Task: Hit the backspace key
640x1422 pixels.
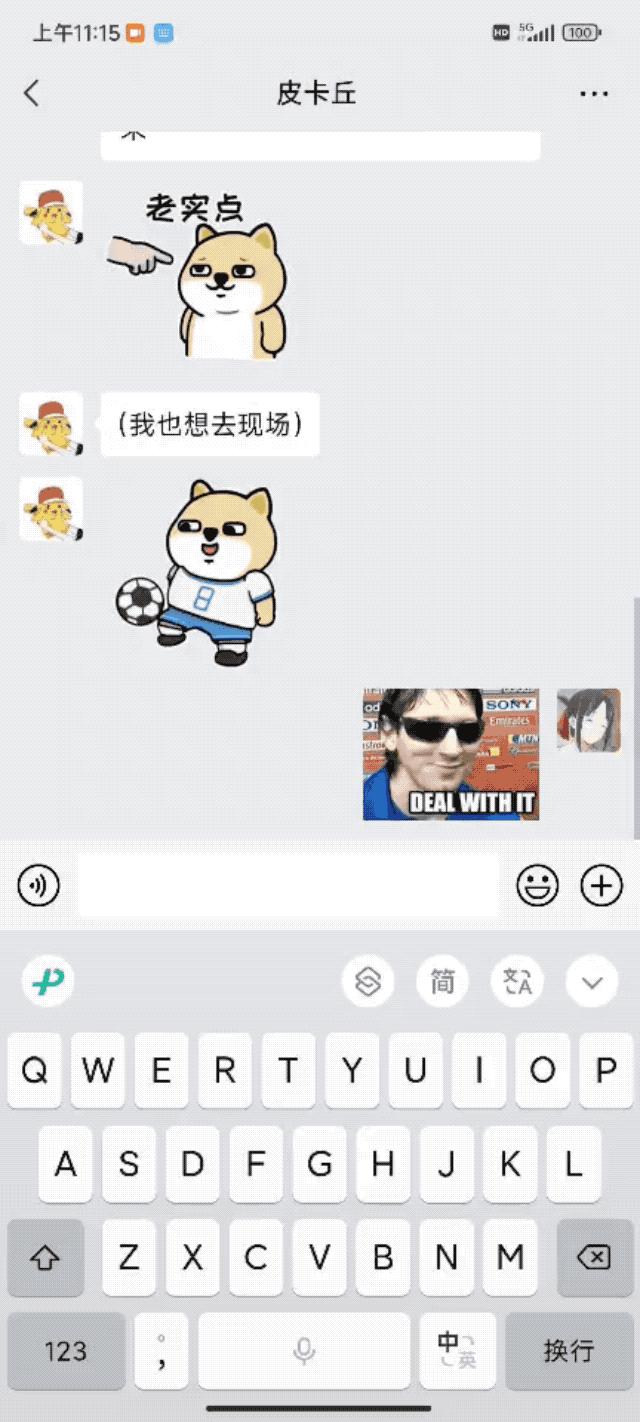Action: click(x=594, y=1257)
